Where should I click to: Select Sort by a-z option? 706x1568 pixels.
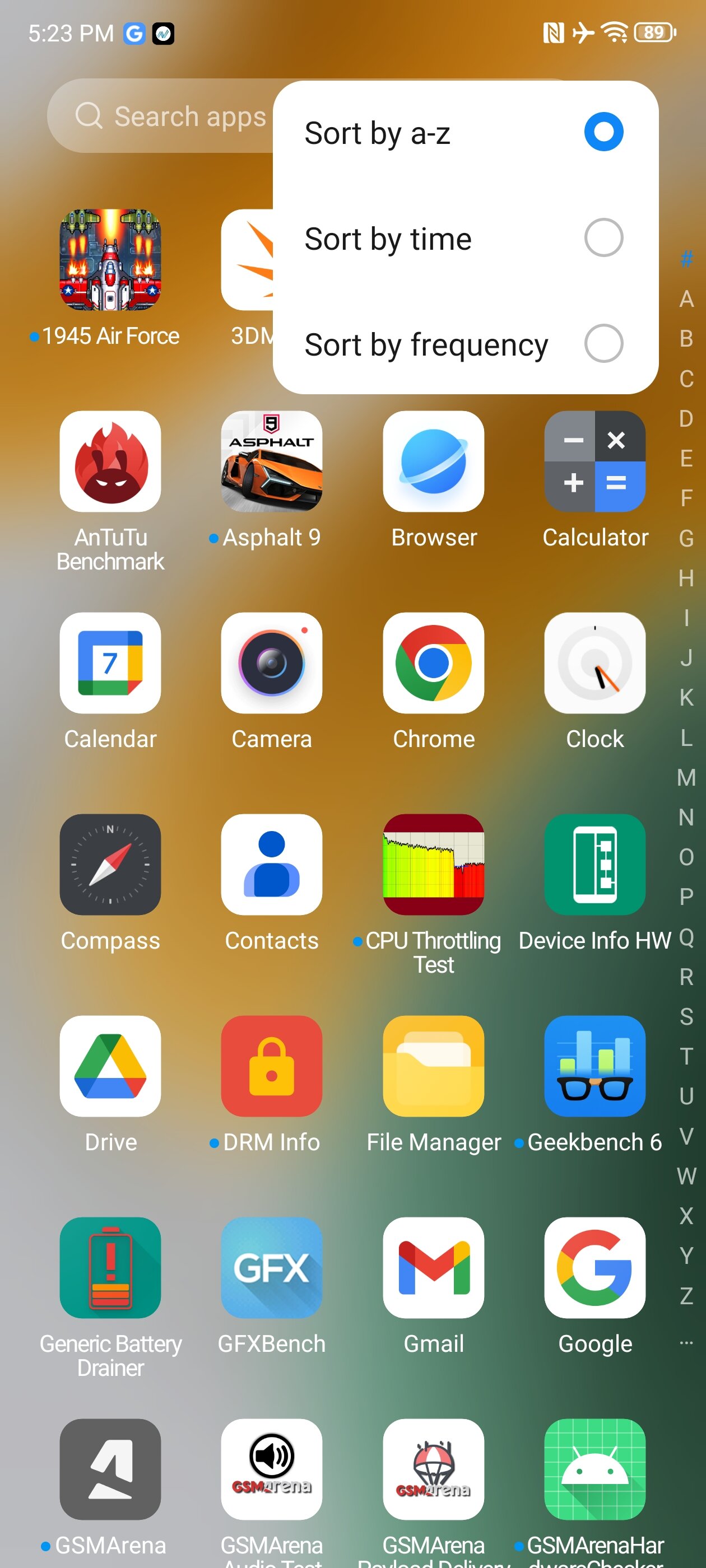(466, 133)
